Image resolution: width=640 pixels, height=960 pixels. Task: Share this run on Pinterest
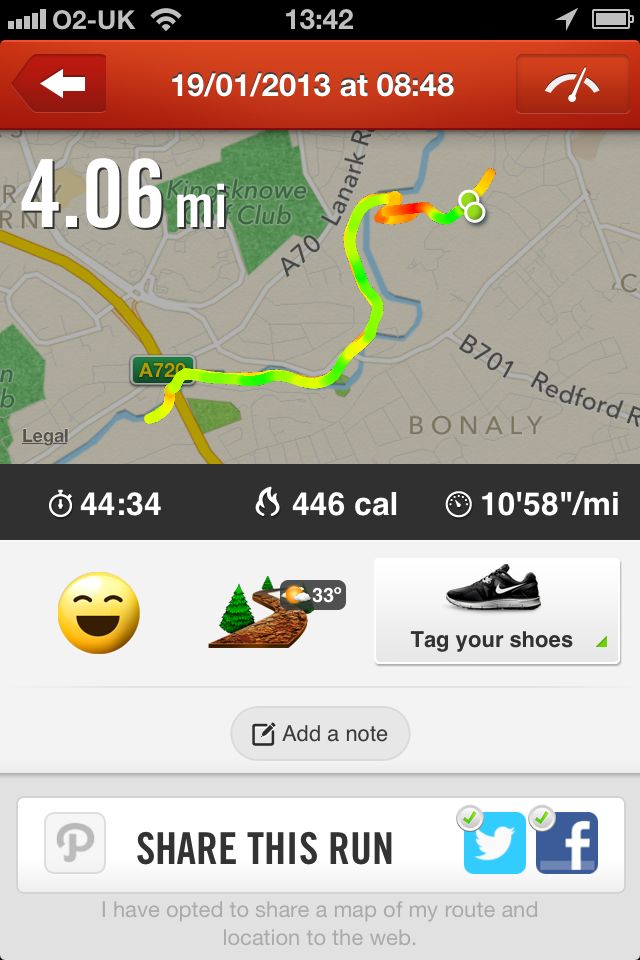pyautogui.click(x=75, y=843)
